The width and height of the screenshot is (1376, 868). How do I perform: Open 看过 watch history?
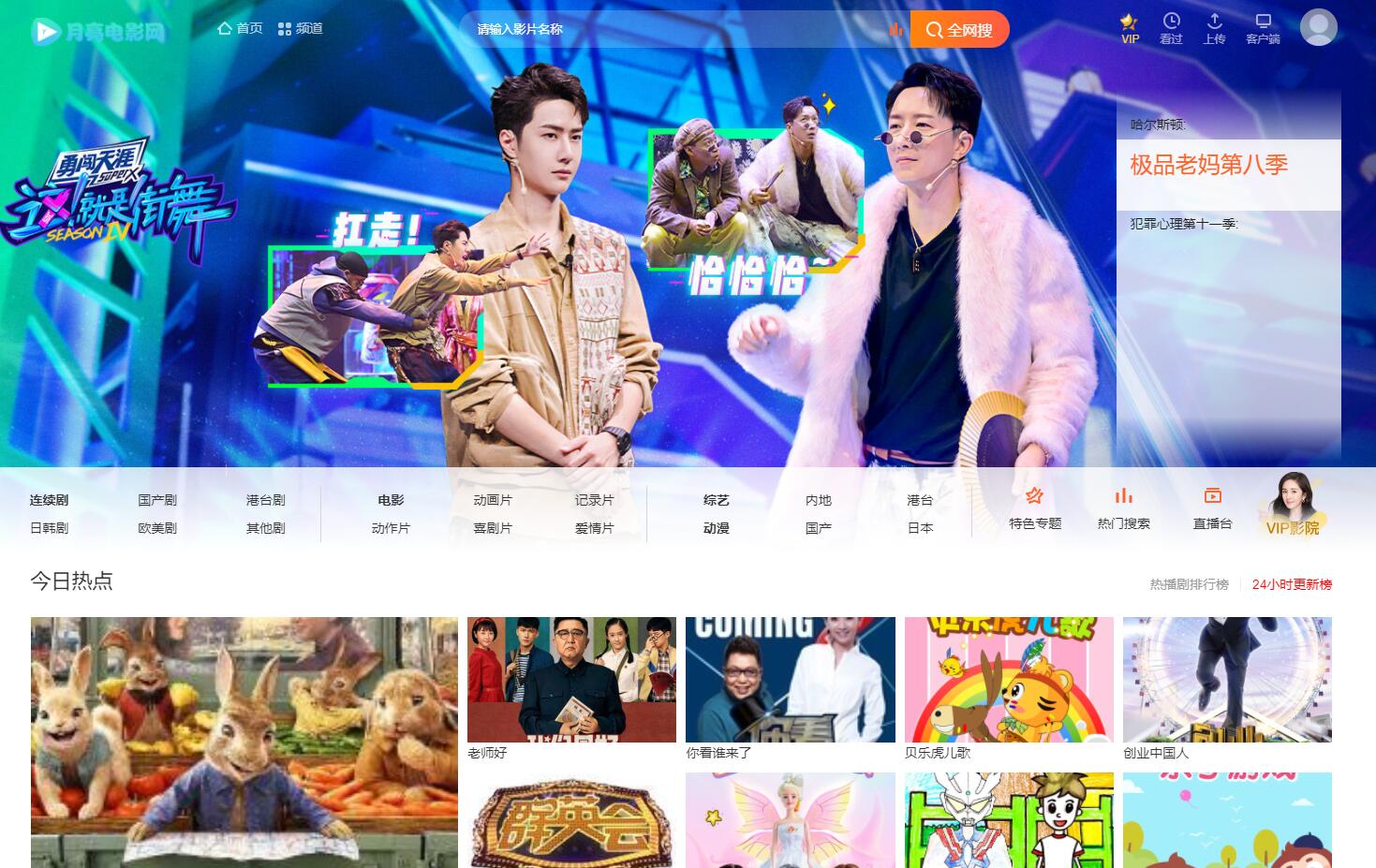[1171, 28]
